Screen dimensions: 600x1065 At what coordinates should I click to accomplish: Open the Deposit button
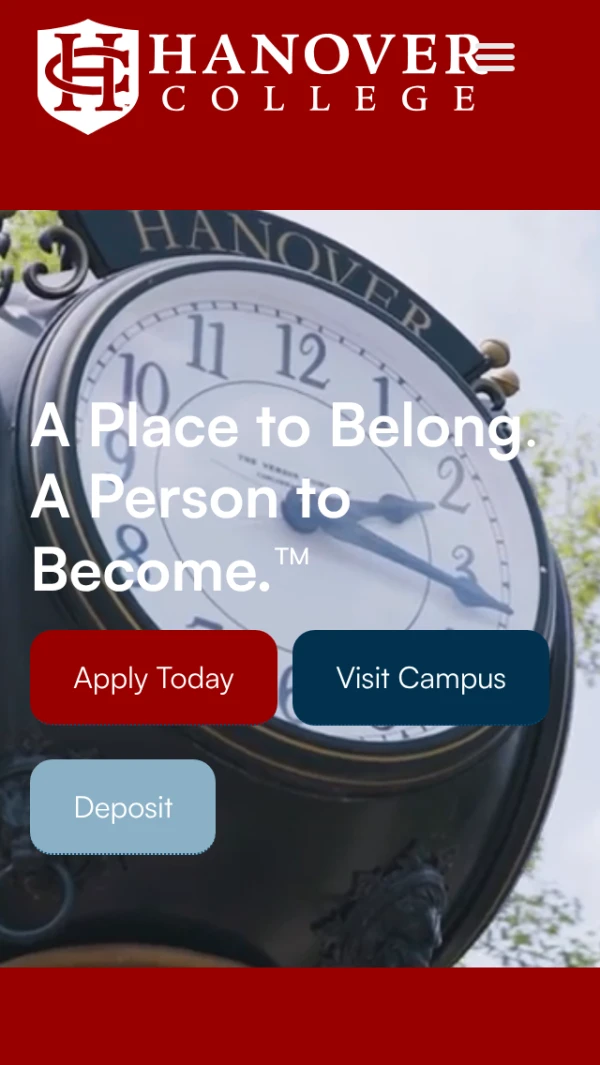point(123,807)
